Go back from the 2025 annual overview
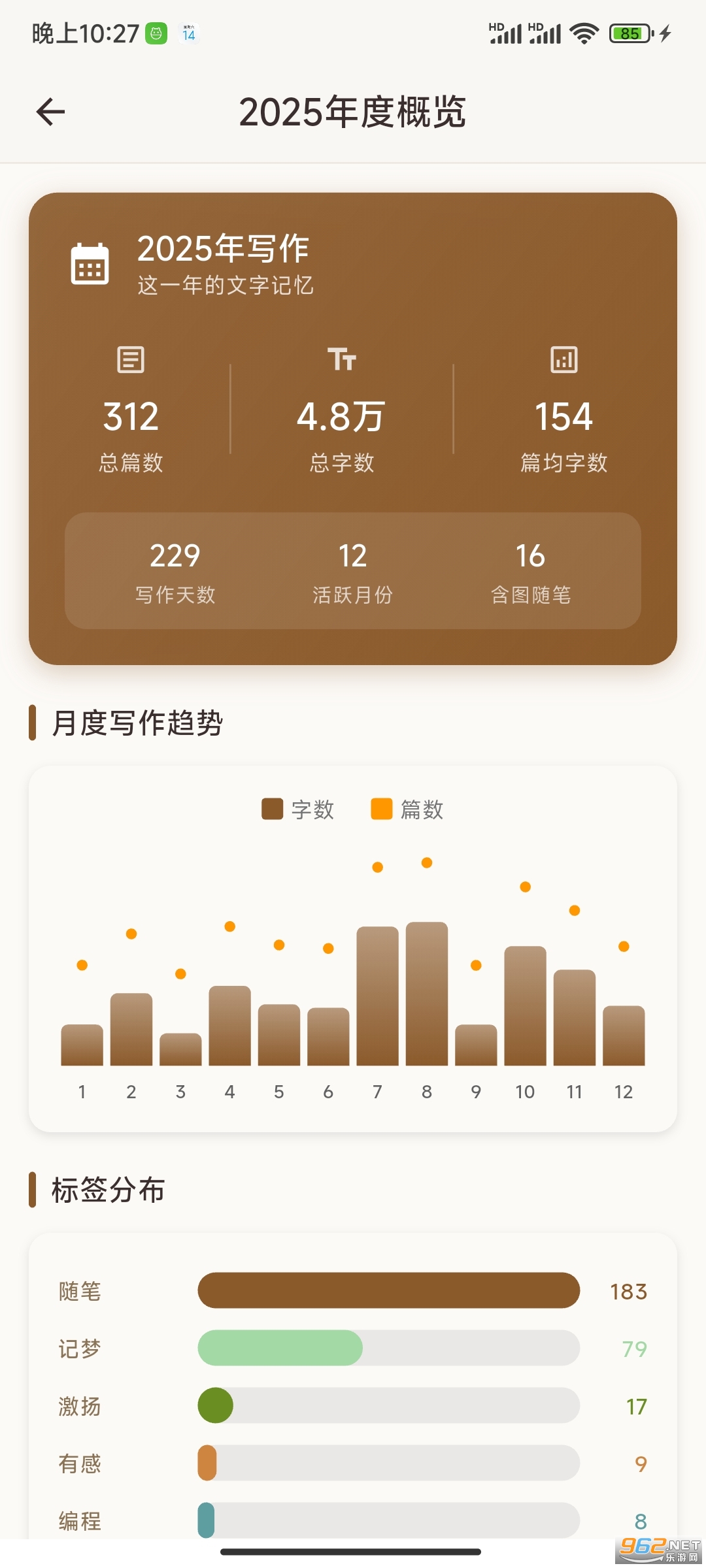Viewport: 706px width, 1568px height. (x=50, y=112)
